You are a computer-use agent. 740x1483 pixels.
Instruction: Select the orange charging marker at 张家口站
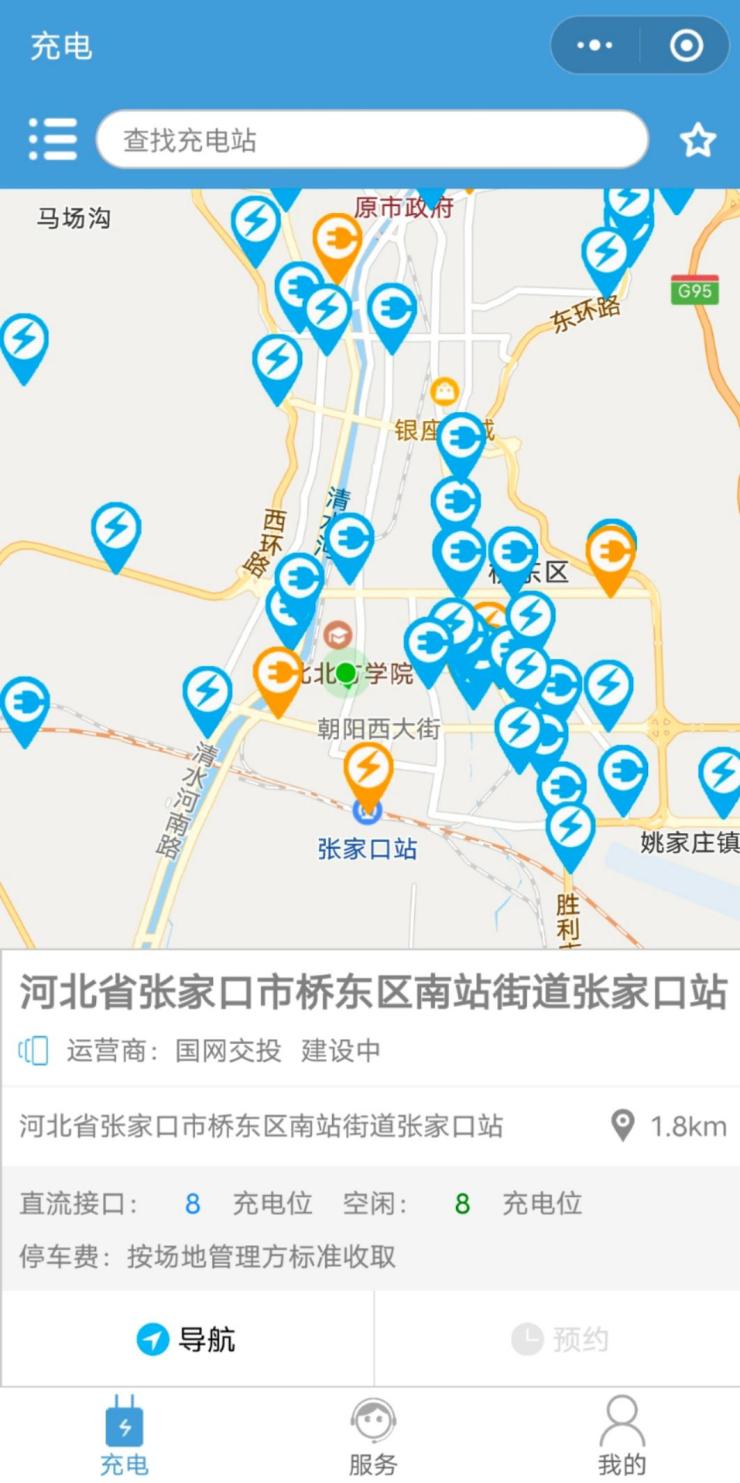pyautogui.click(x=368, y=770)
